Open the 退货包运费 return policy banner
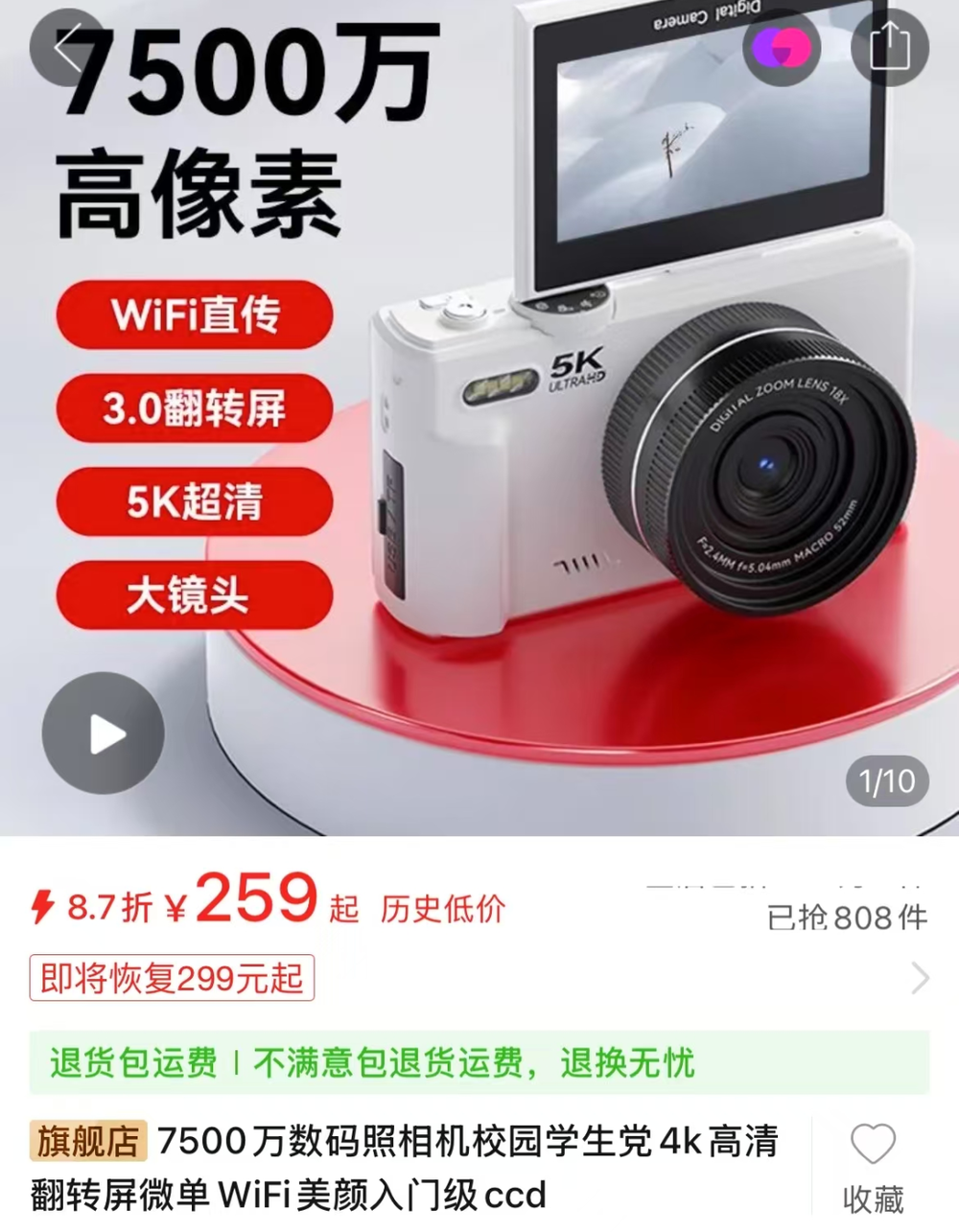Viewport: 959px width, 1232px height. [479, 1063]
